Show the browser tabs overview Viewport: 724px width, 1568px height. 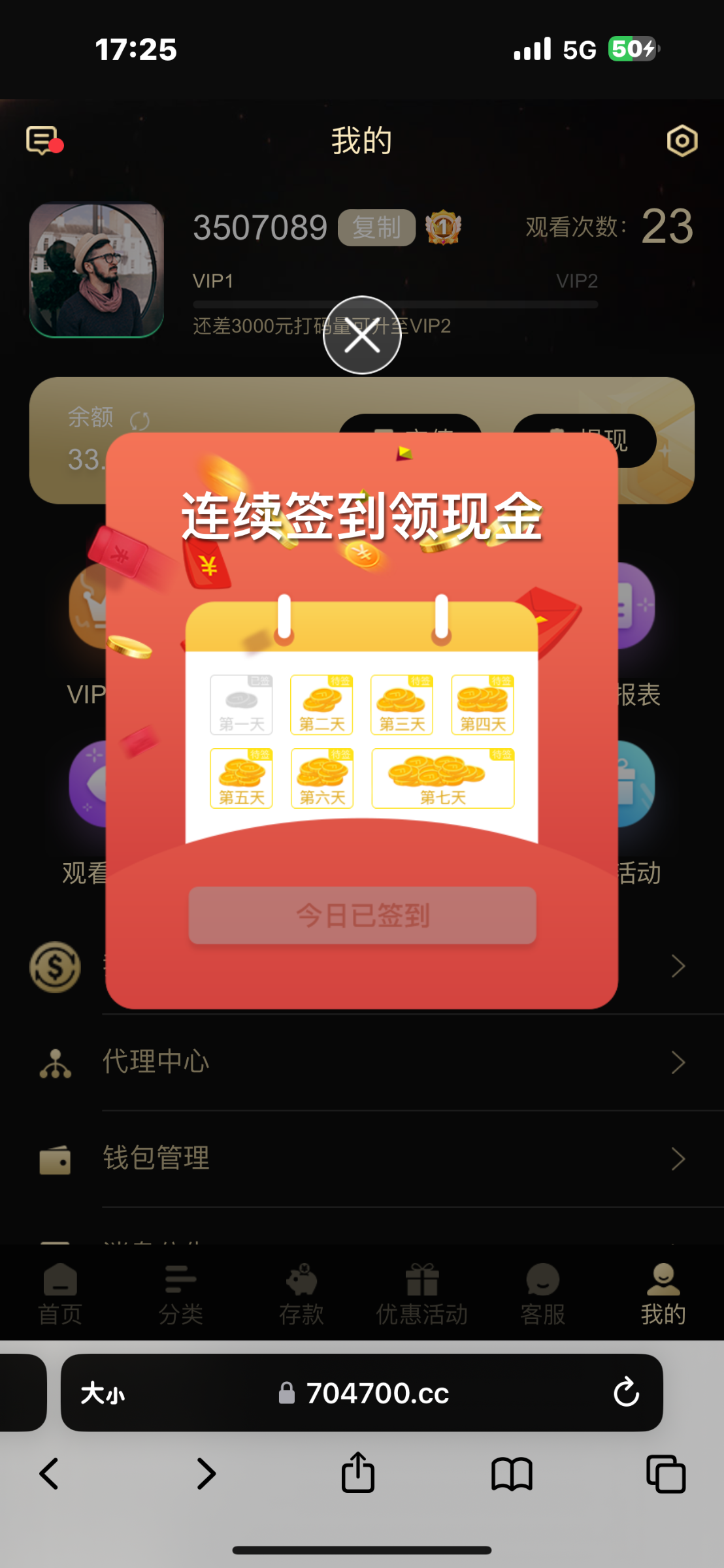[665, 1473]
